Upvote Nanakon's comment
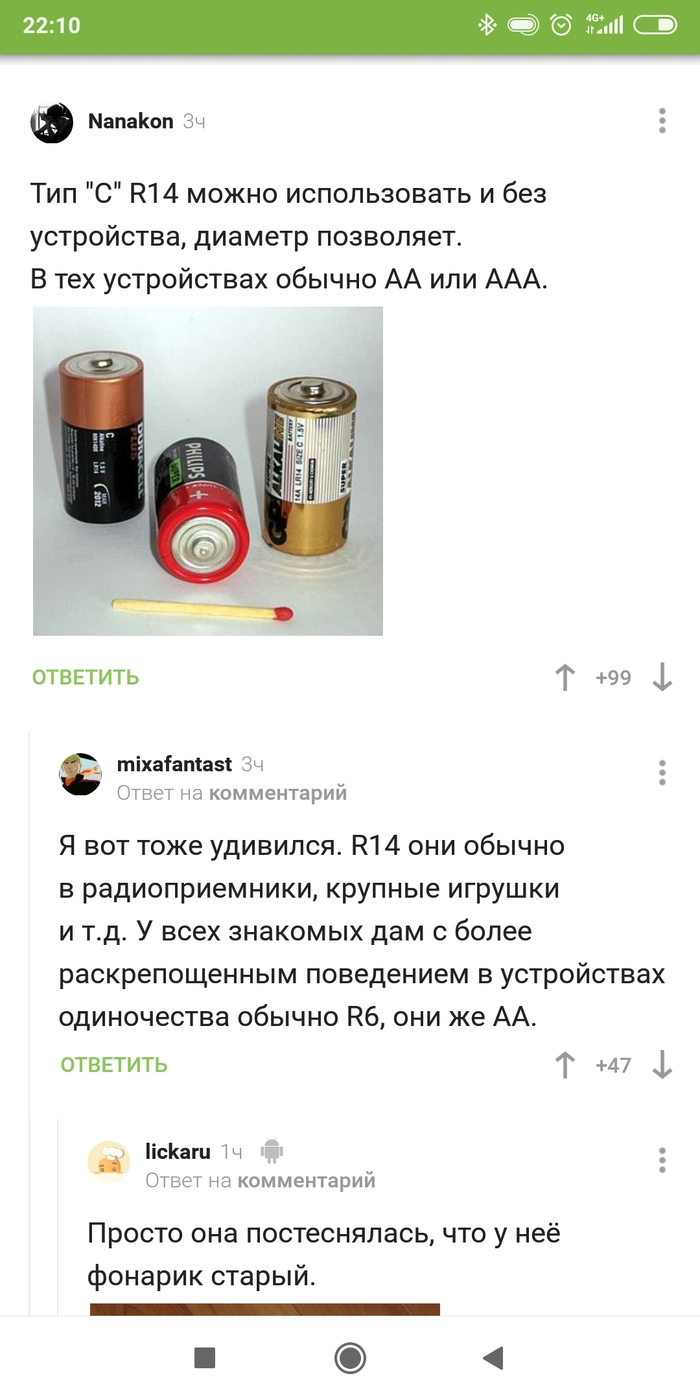700x1400 pixels. (x=565, y=678)
